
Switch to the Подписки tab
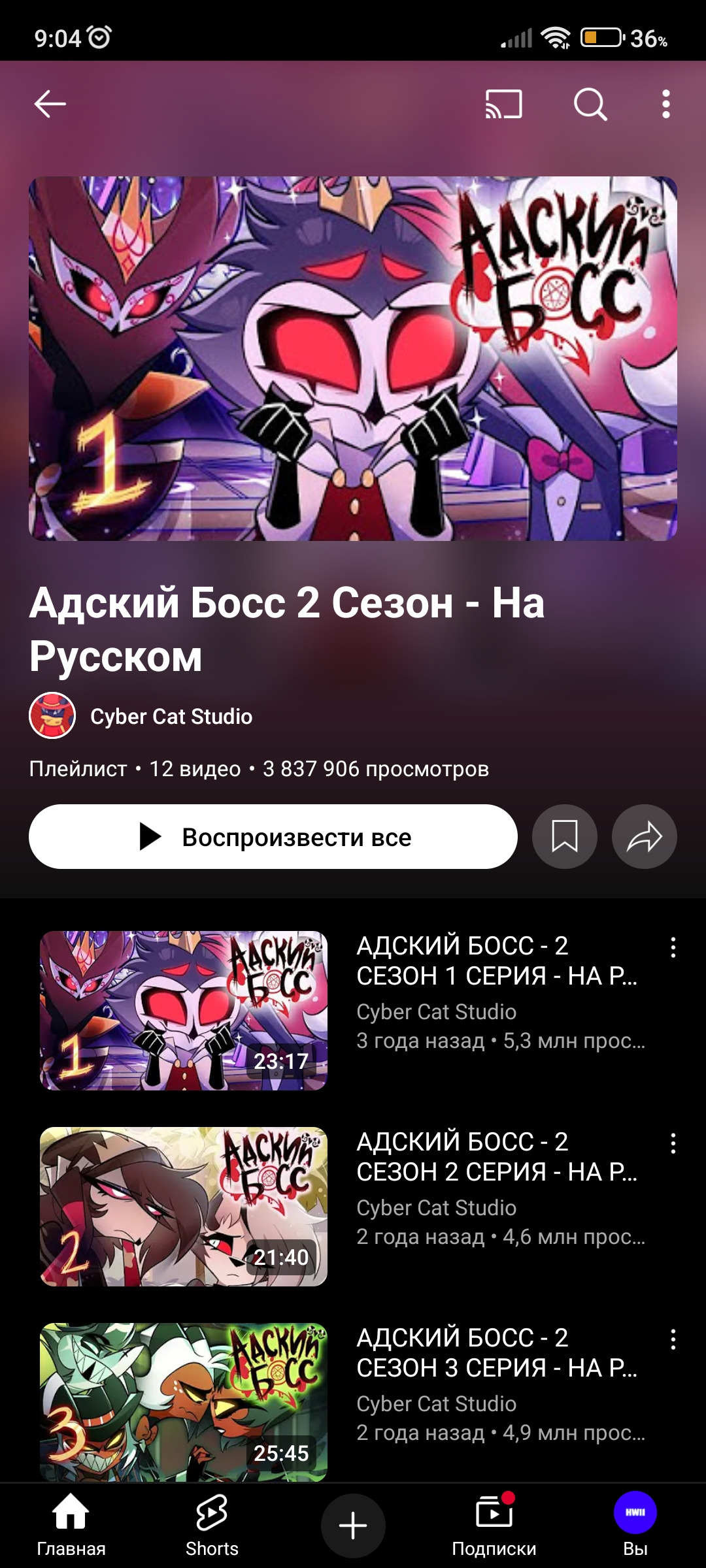pyautogui.click(x=494, y=1525)
